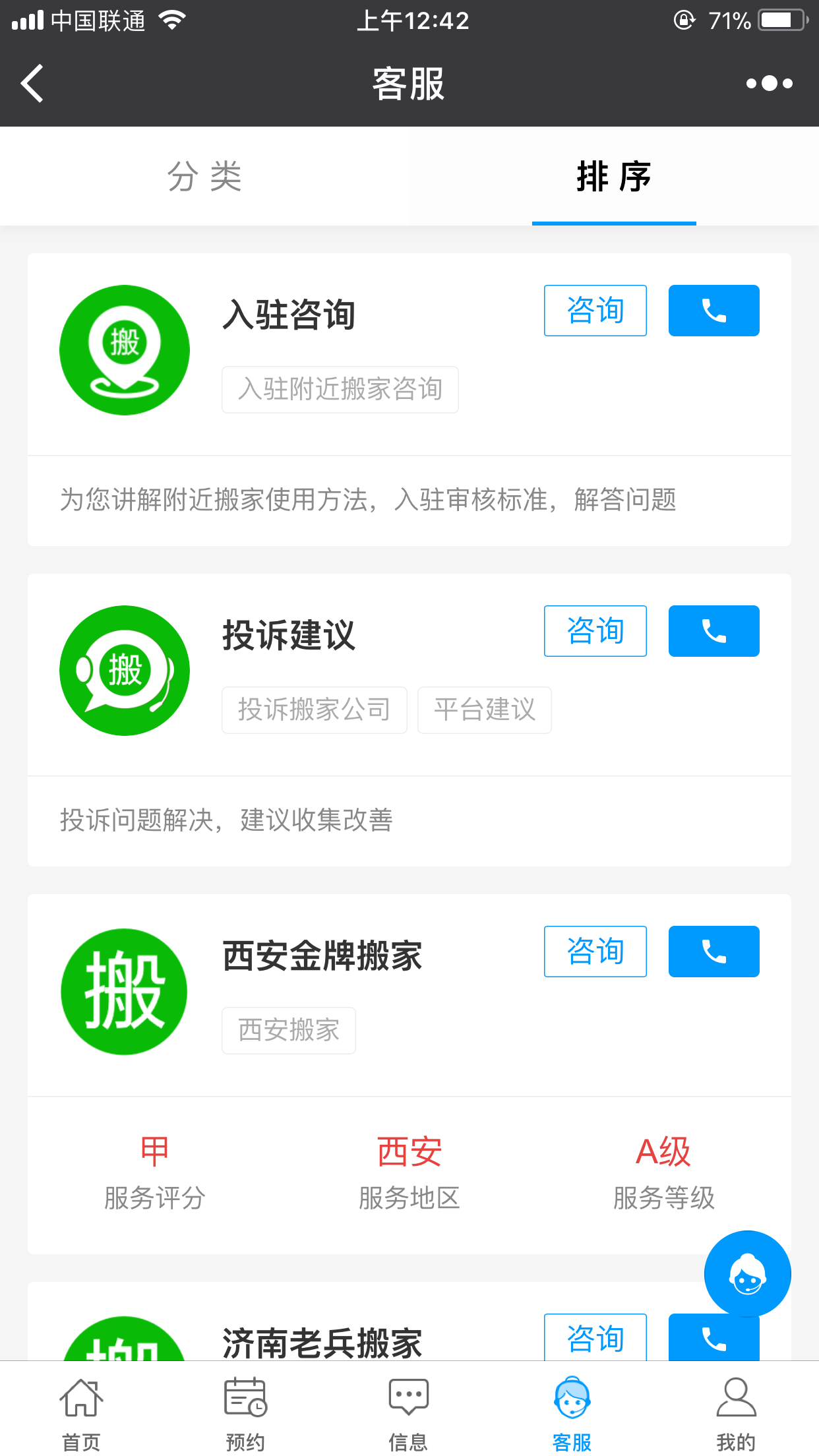819x1456 pixels.
Task: Go to the 首页 tab
Action: click(82, 1412)
